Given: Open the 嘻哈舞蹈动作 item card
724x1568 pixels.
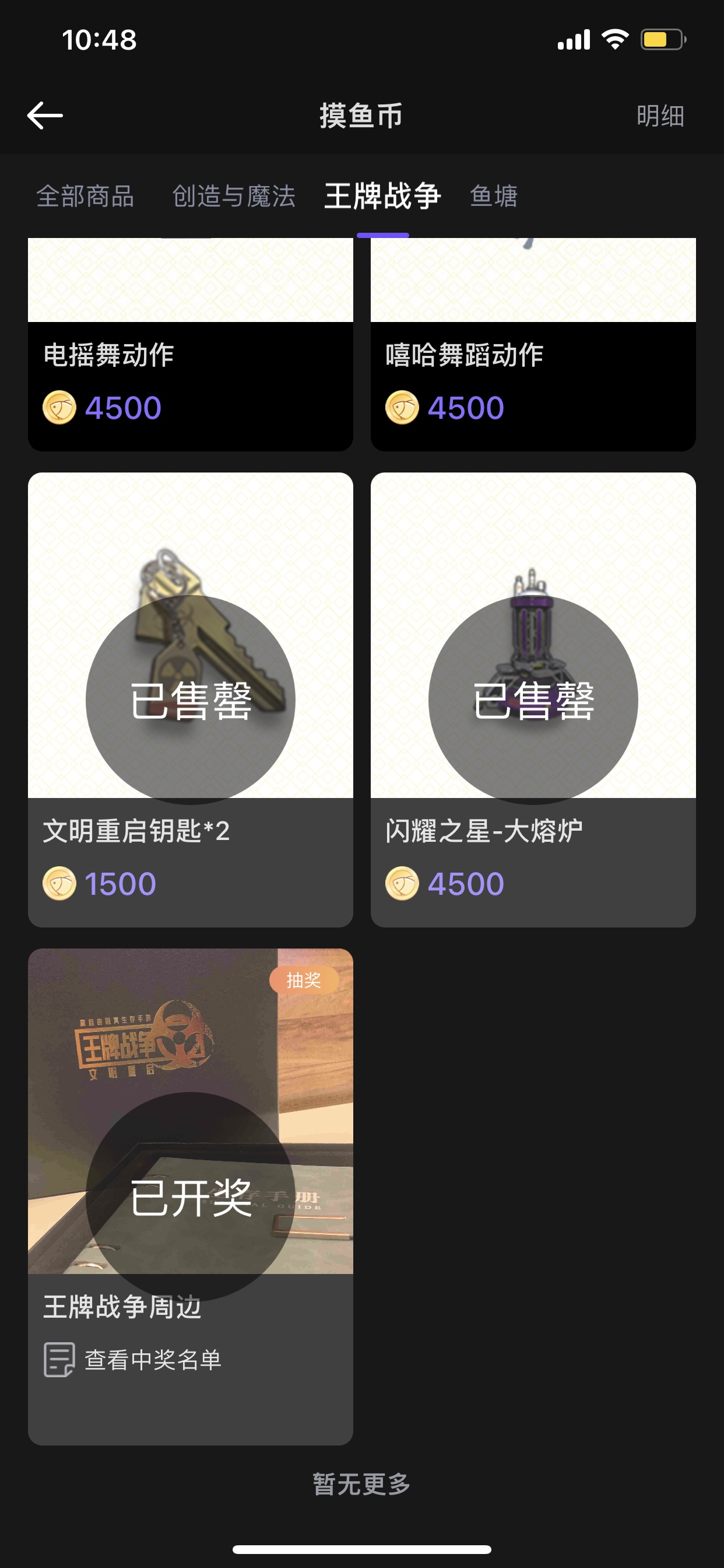Looking at the screenshot, I should point(533,345).
